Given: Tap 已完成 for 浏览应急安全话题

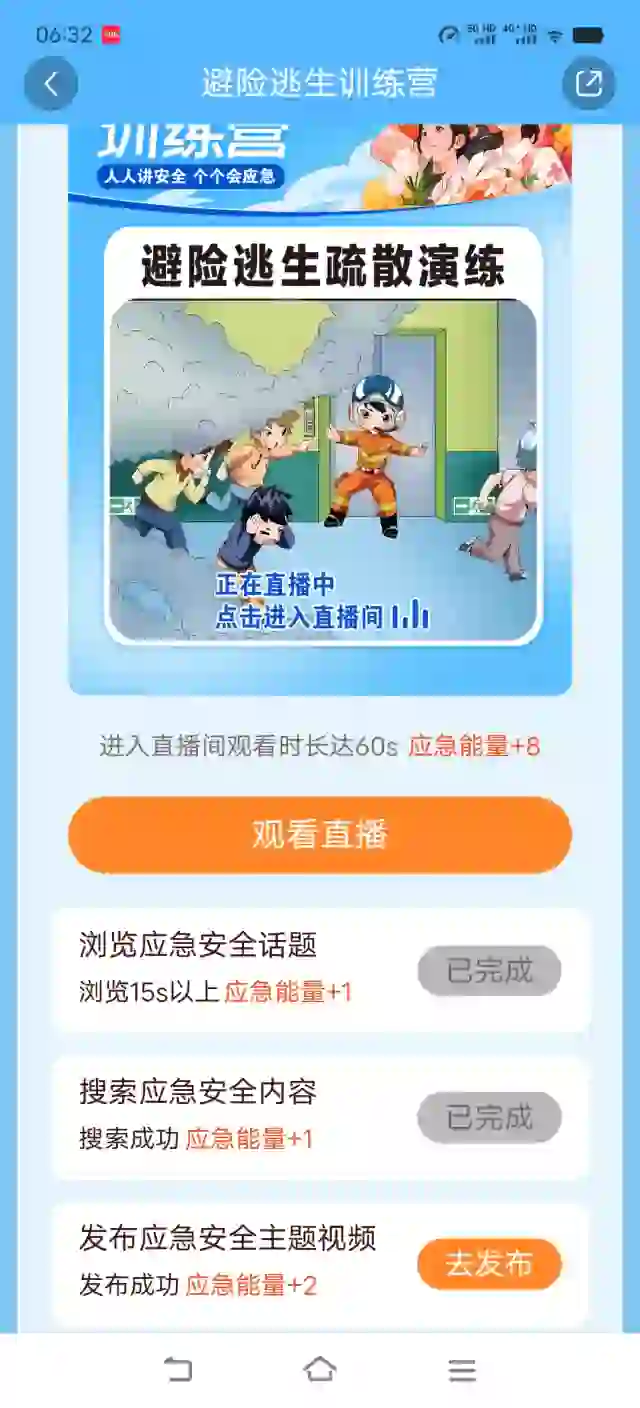Looking at the screenshot, I should click(x=489, y=970).
